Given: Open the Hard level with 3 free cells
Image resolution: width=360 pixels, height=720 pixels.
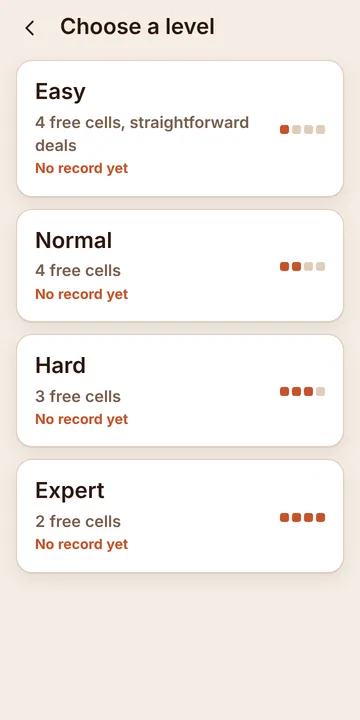Looking at the screenshot, I should tap(180, 391).
